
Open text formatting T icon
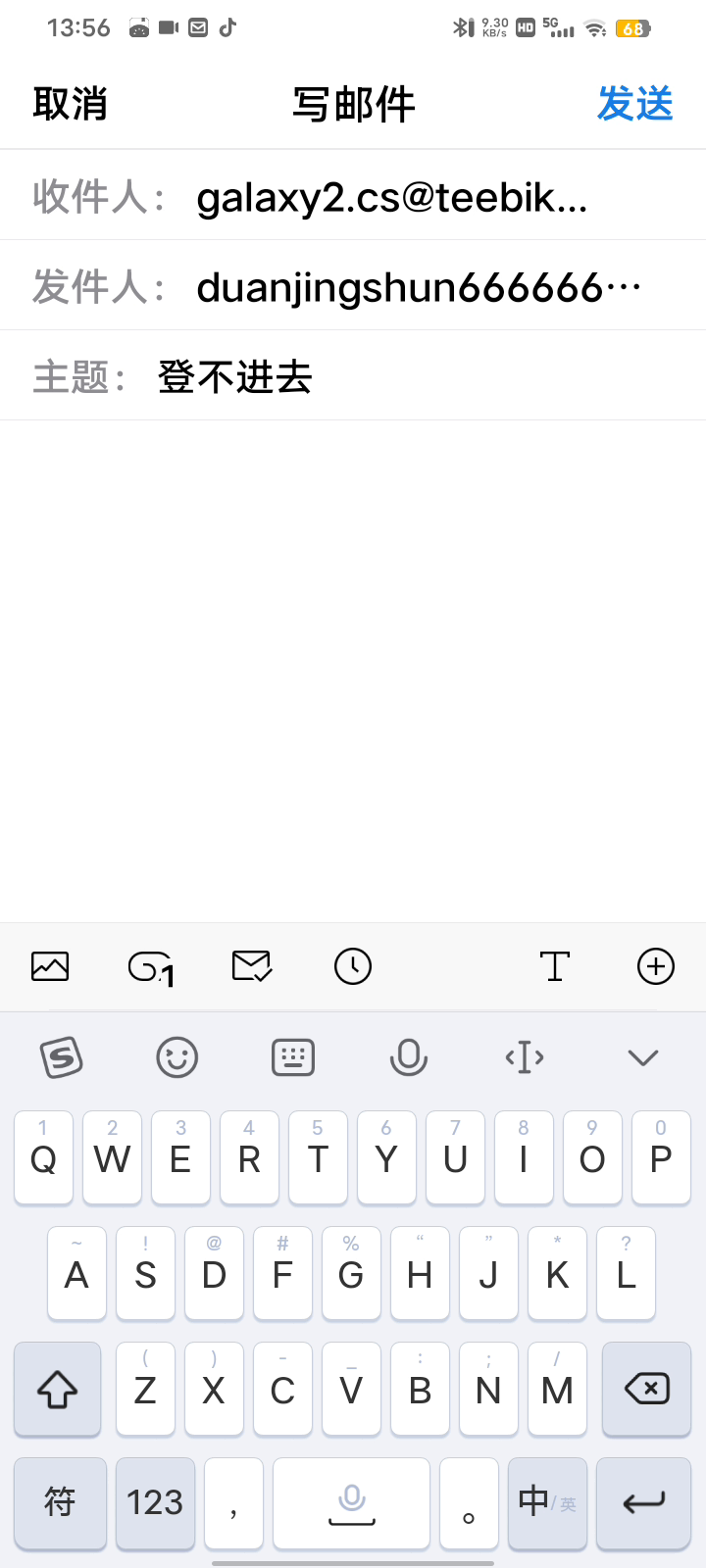pyautogui.click(x=555, y=966)
